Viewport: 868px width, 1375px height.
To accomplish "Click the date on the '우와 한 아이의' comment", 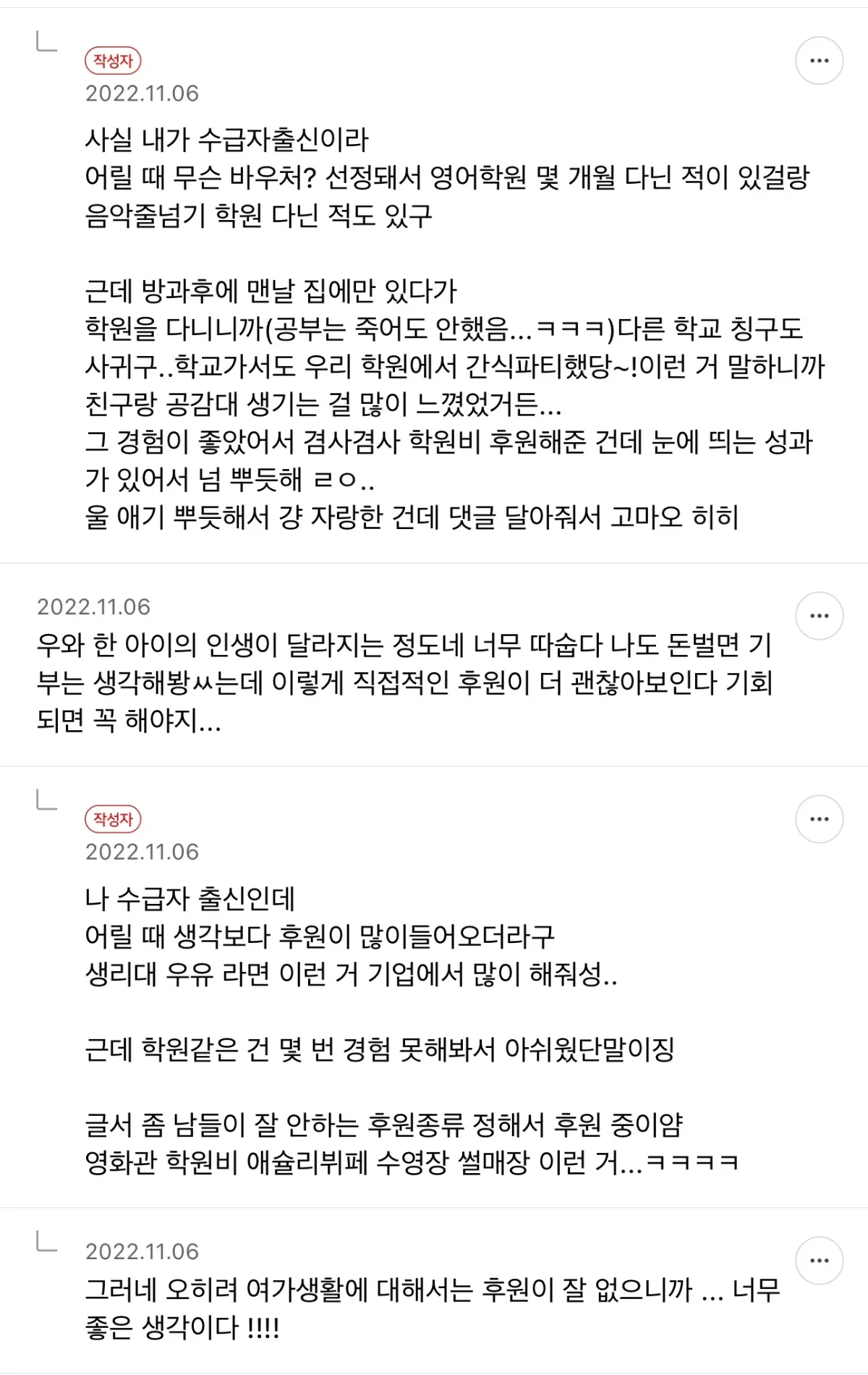I will (x=94, y=608).
